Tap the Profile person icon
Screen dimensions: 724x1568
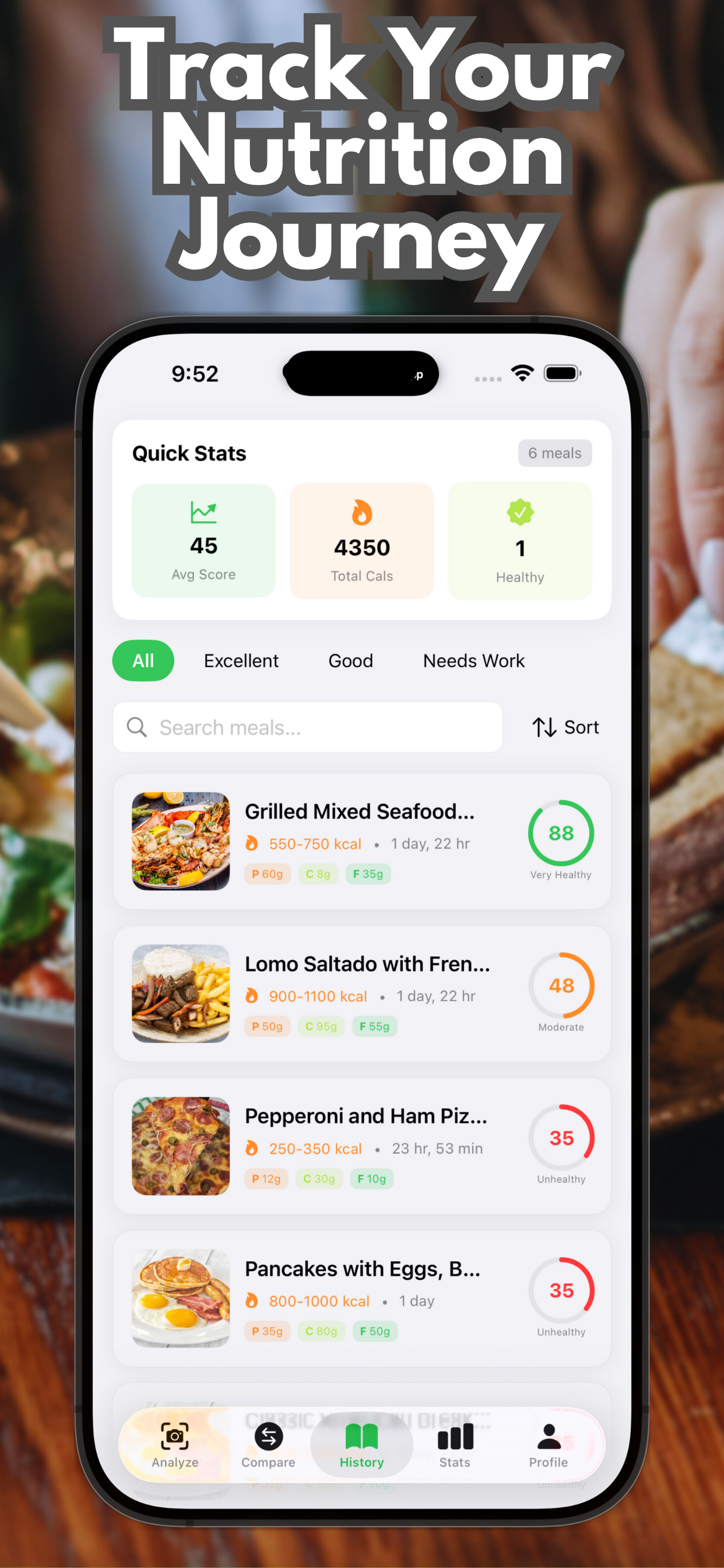pyautogui.click(x=549, y=1436)
